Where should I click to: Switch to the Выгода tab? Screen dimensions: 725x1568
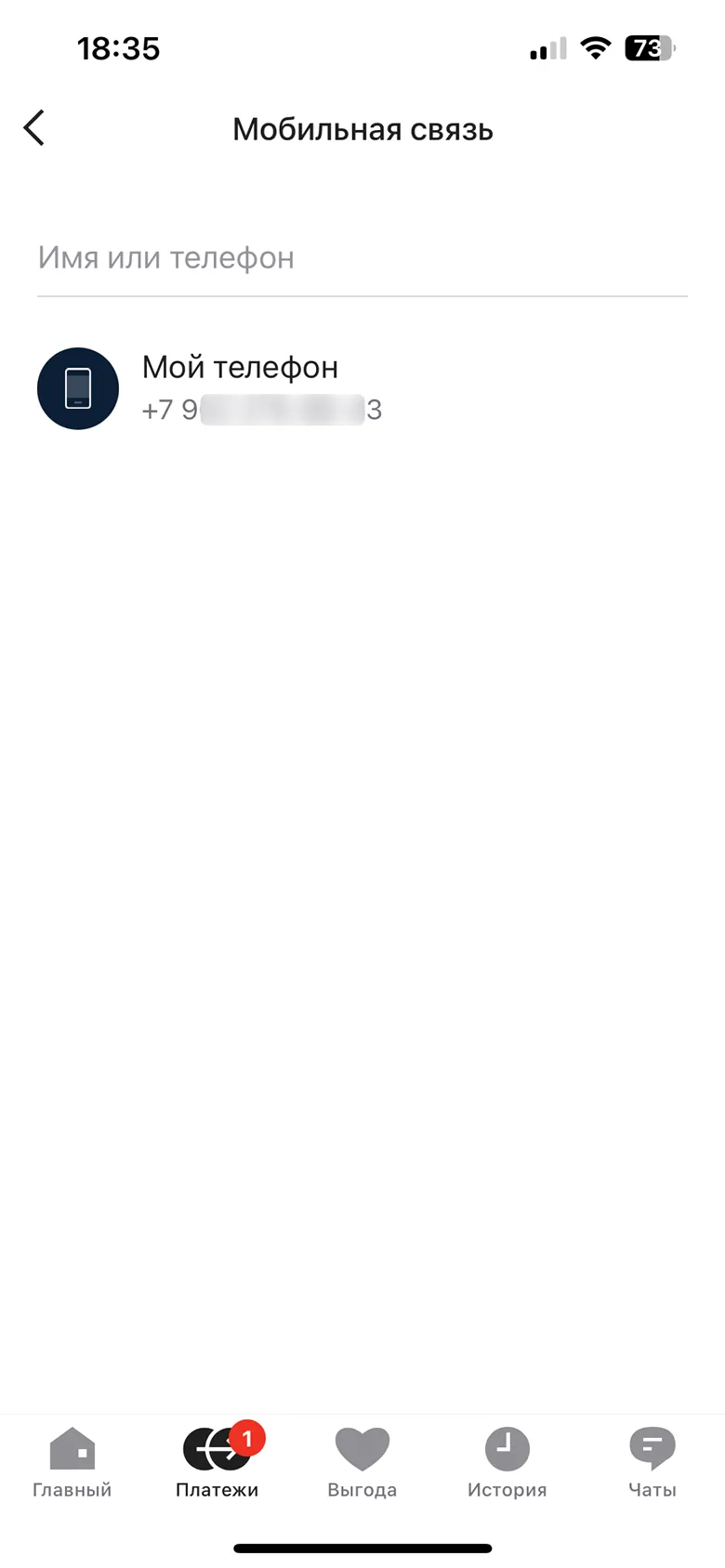pyautogui.click(x=362, y=1462)
